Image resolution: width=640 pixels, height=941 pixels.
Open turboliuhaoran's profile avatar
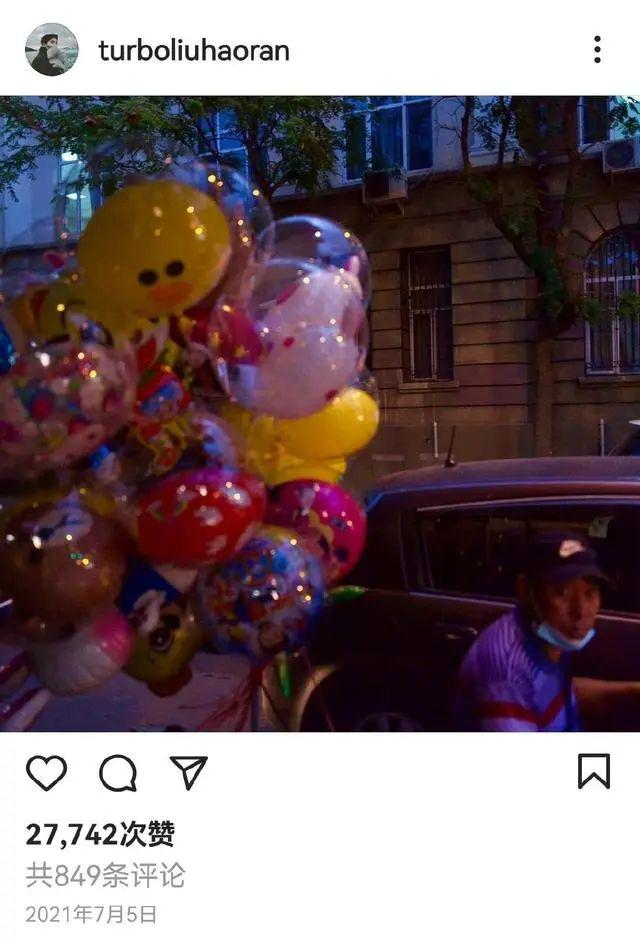pyautogui.click(x=51, y=49)
